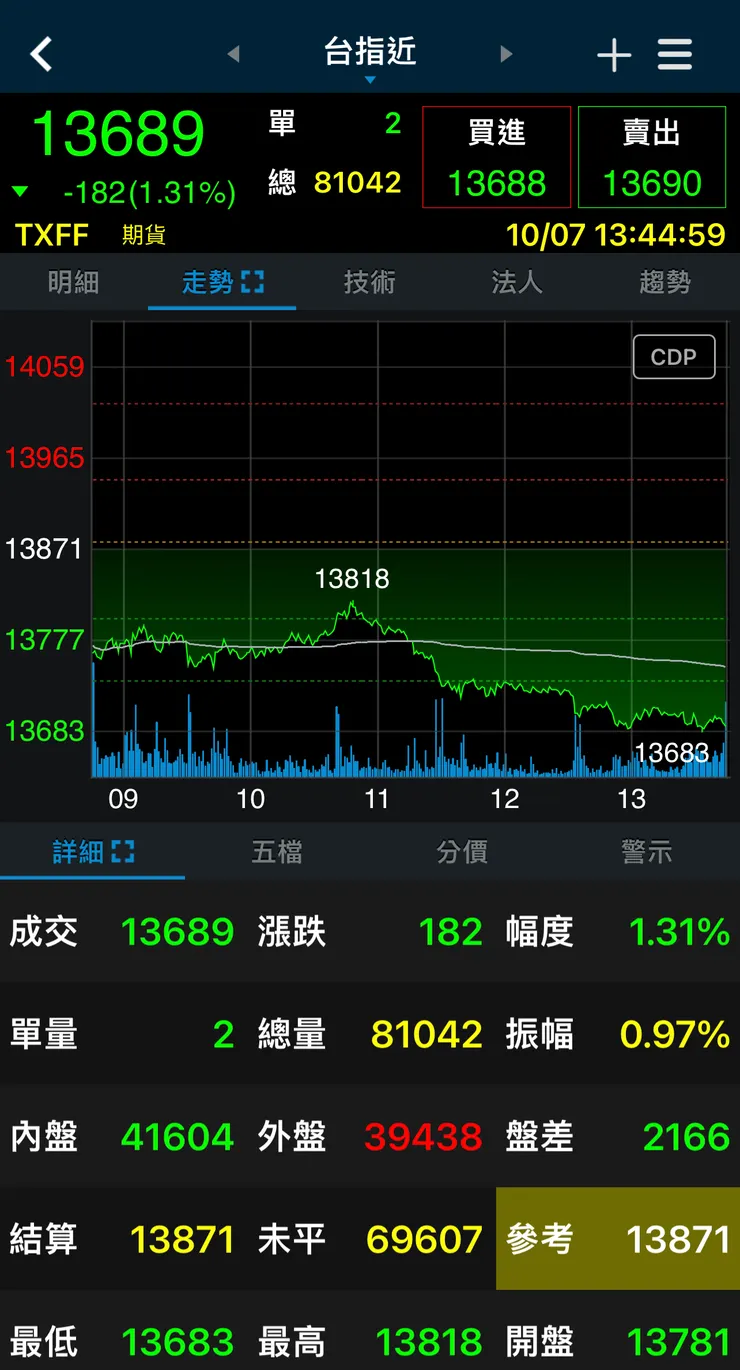
Task: Open the 台指近 symbol dropdown
Action: point(370,54)
